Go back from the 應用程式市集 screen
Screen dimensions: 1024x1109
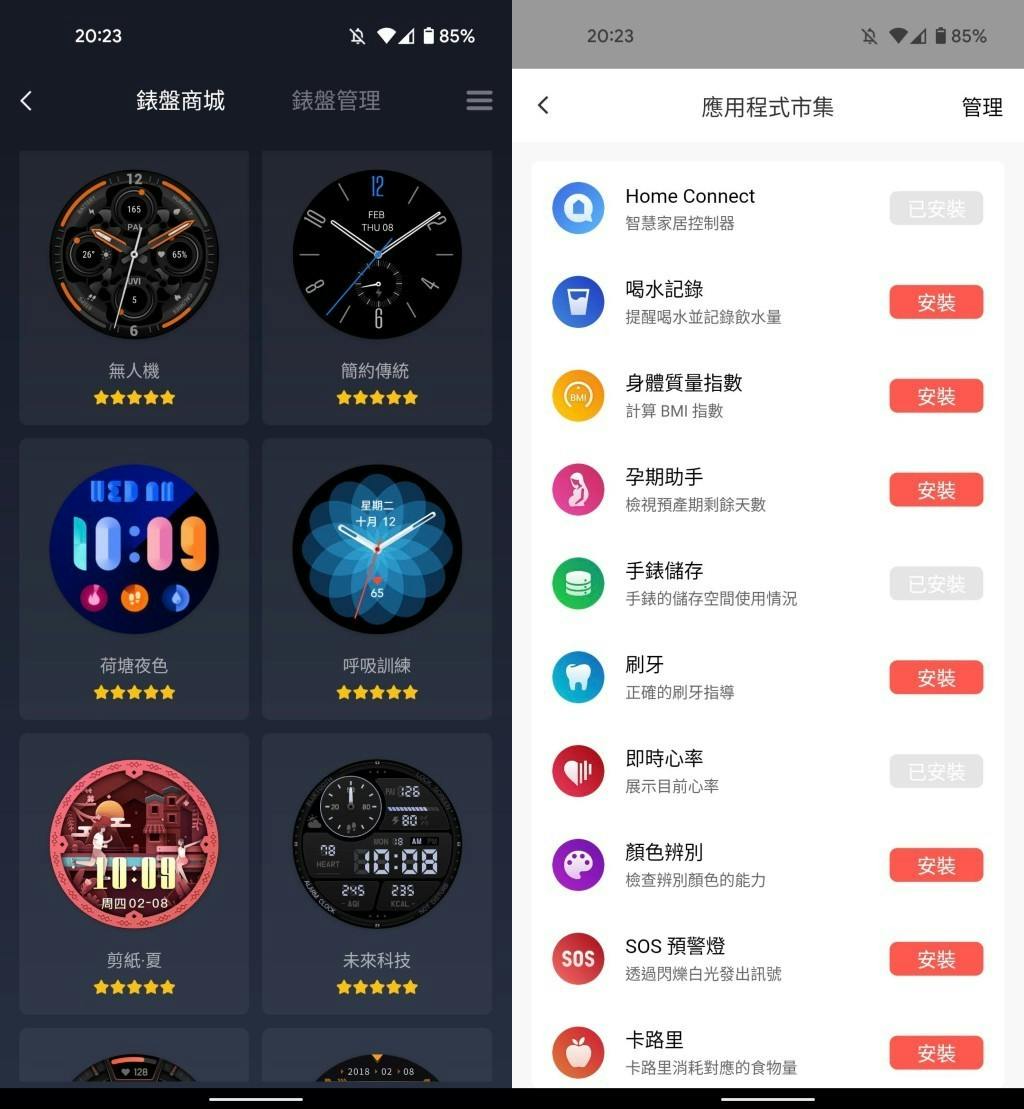tap(543, 105)
